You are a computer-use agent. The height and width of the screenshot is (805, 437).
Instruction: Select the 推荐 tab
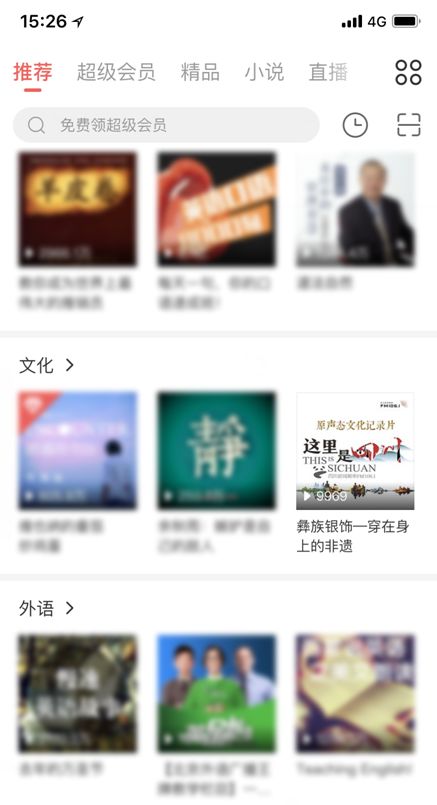click(x=33, y=72)
